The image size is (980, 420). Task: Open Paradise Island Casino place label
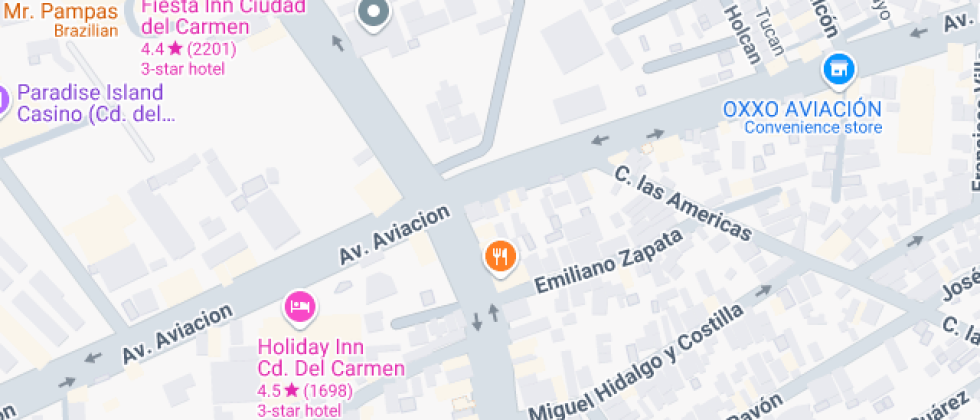tap(91, 104)
